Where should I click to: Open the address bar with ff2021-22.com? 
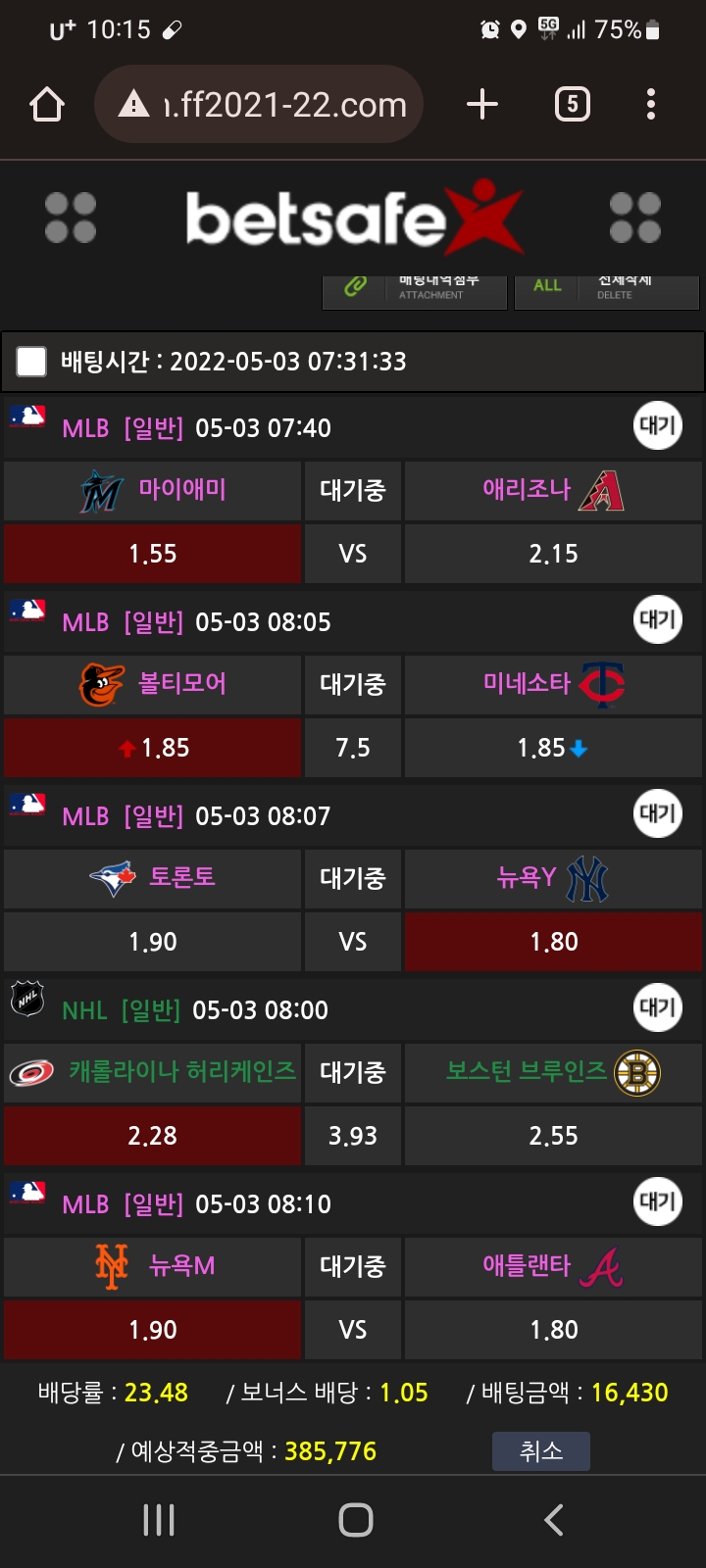click(x=260, y=104)
